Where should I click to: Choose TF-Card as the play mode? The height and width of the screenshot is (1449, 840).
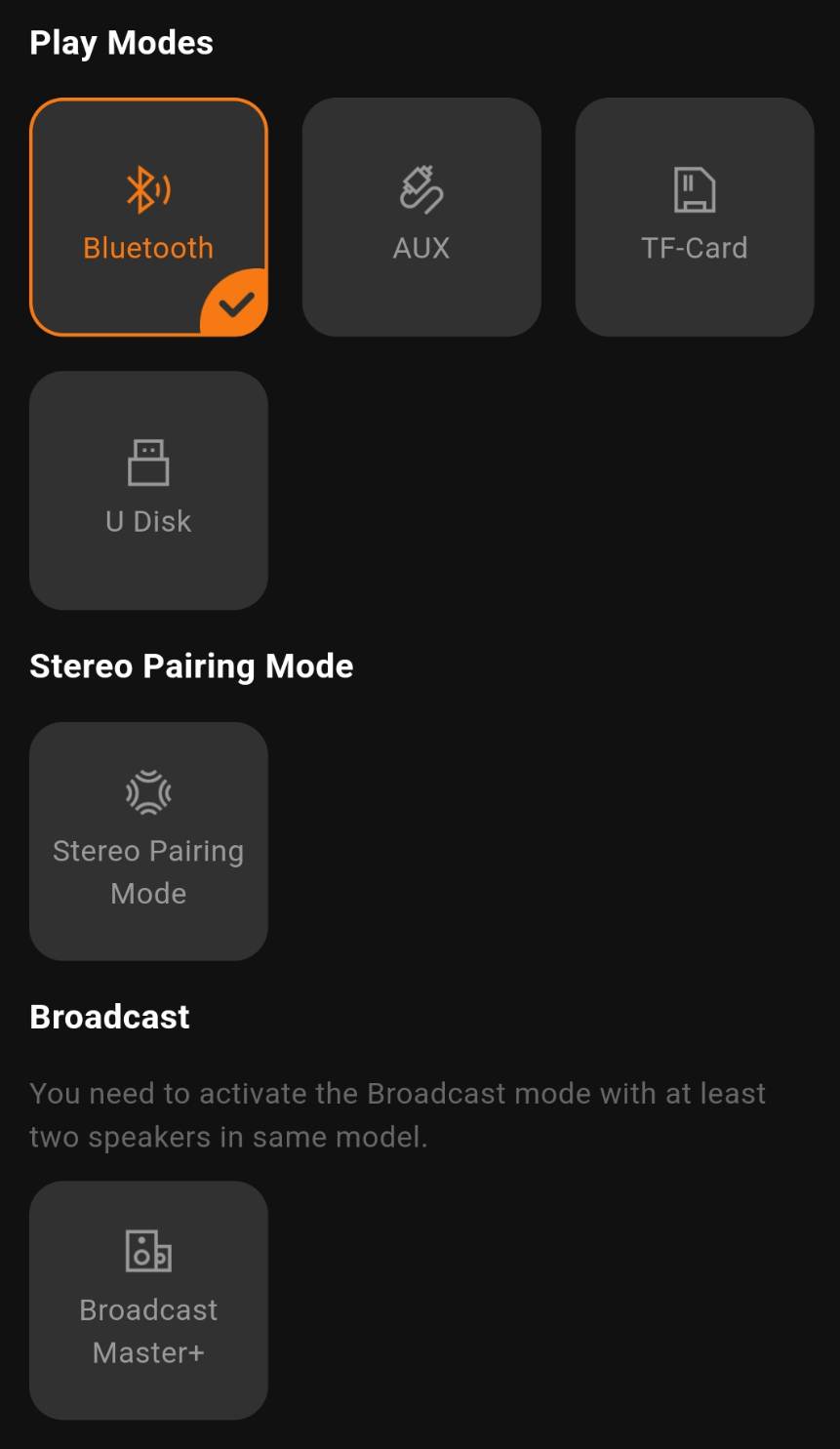click(x=695, y=217)
